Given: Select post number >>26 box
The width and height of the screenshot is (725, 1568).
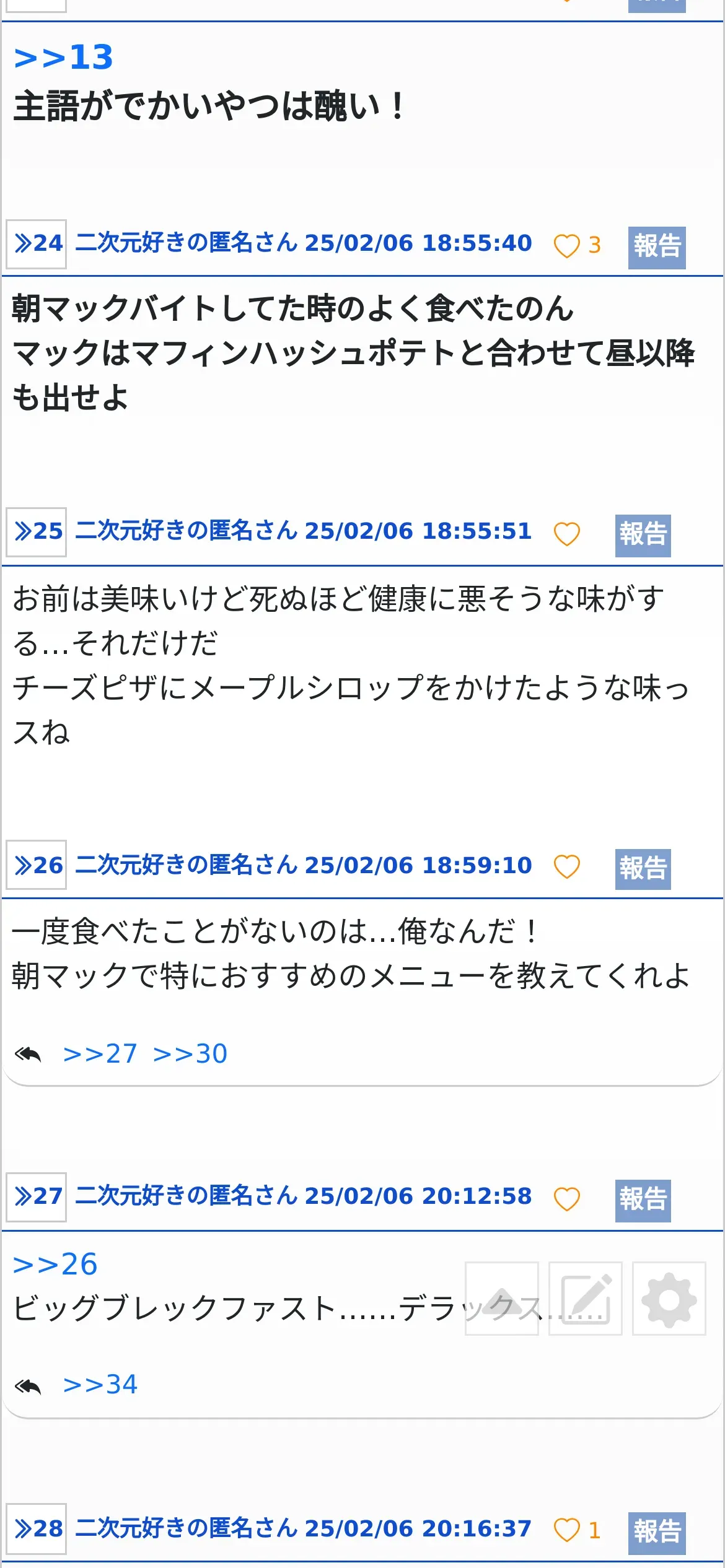Looking at the screenshot, I should tap(37, 865).
